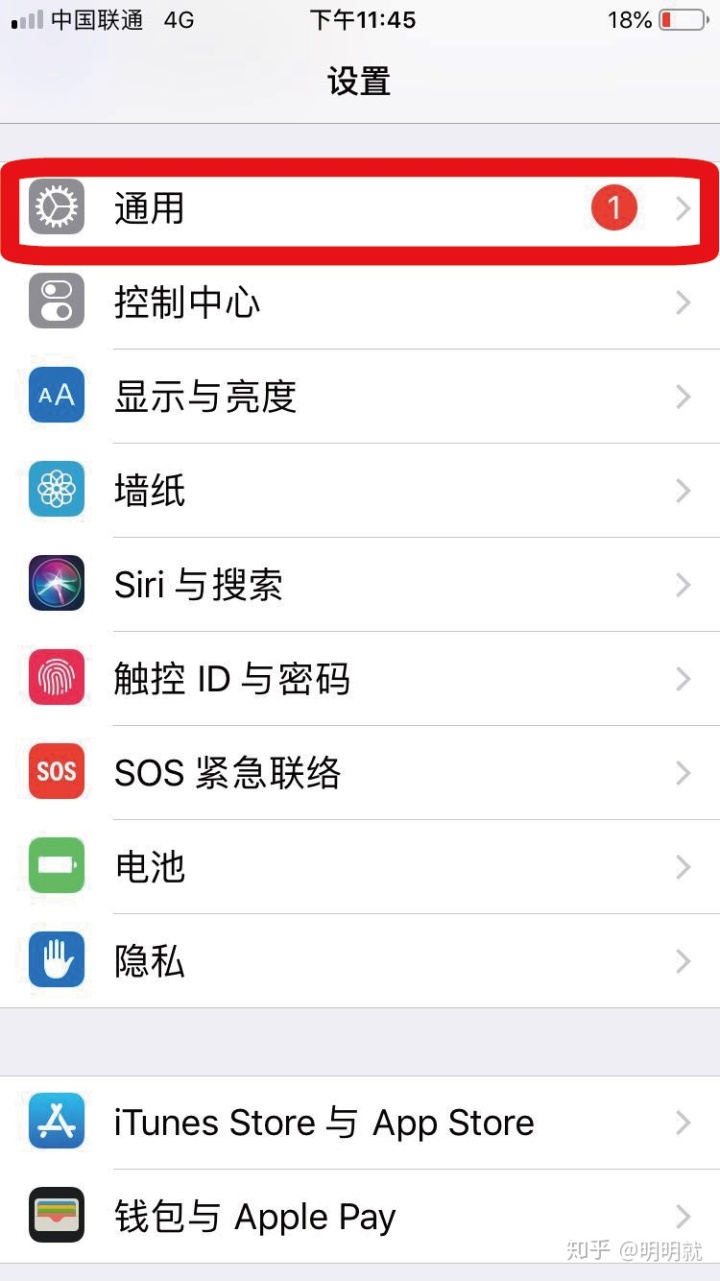This screenshot has height=1281, width=720.
Task: Open 隐私 privacy settings
Action: (360, 961)
